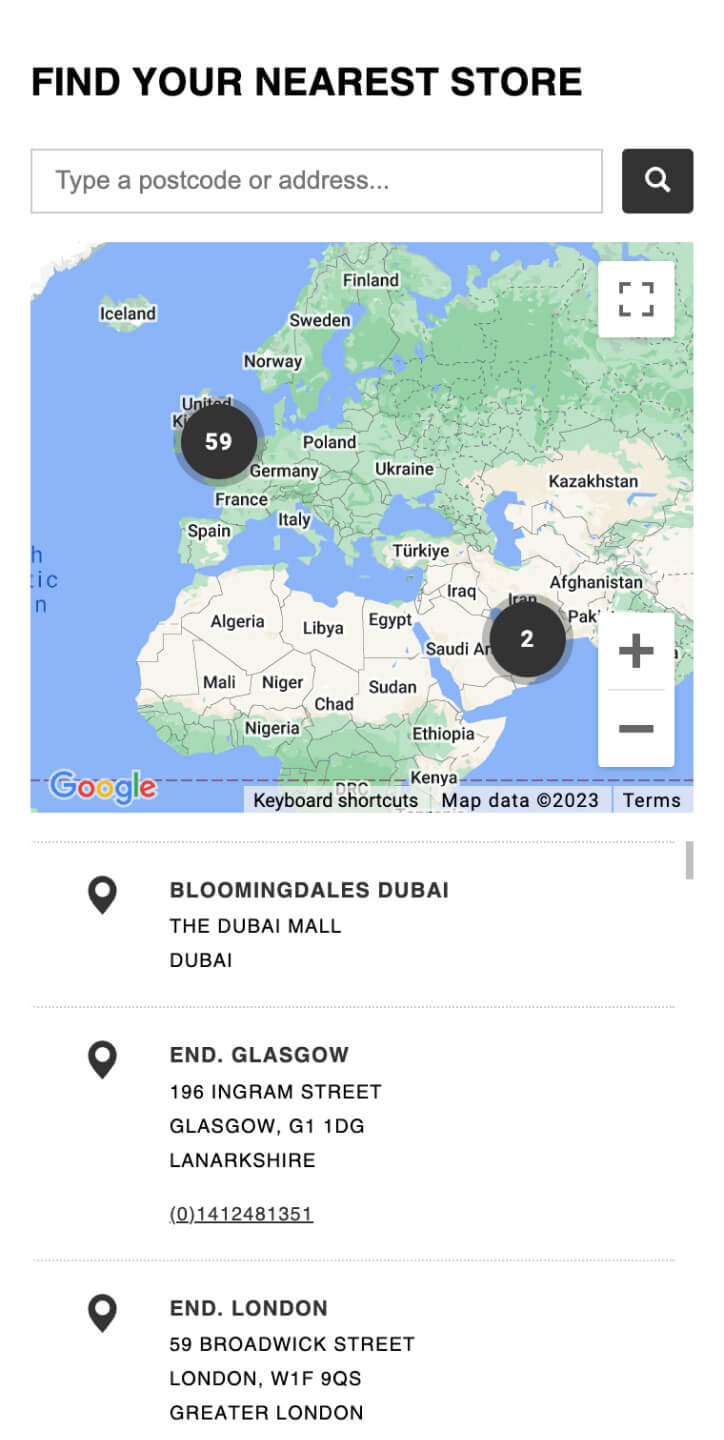This screenshot has width=724, height=1440.
Task: Select the END. London store entry
Action: pyautogui.click(x=249, y=1308)
